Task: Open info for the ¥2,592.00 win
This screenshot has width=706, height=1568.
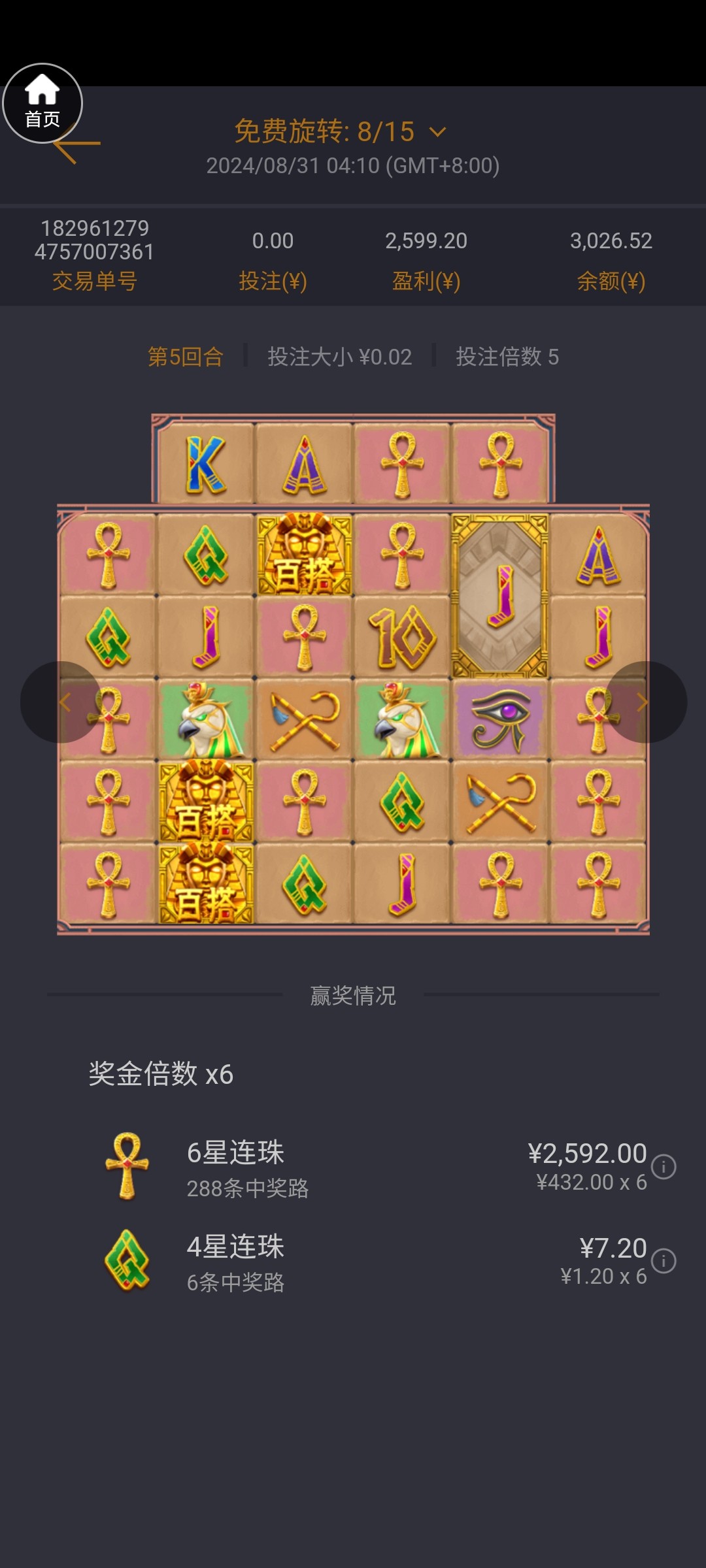Action: 664,1166
